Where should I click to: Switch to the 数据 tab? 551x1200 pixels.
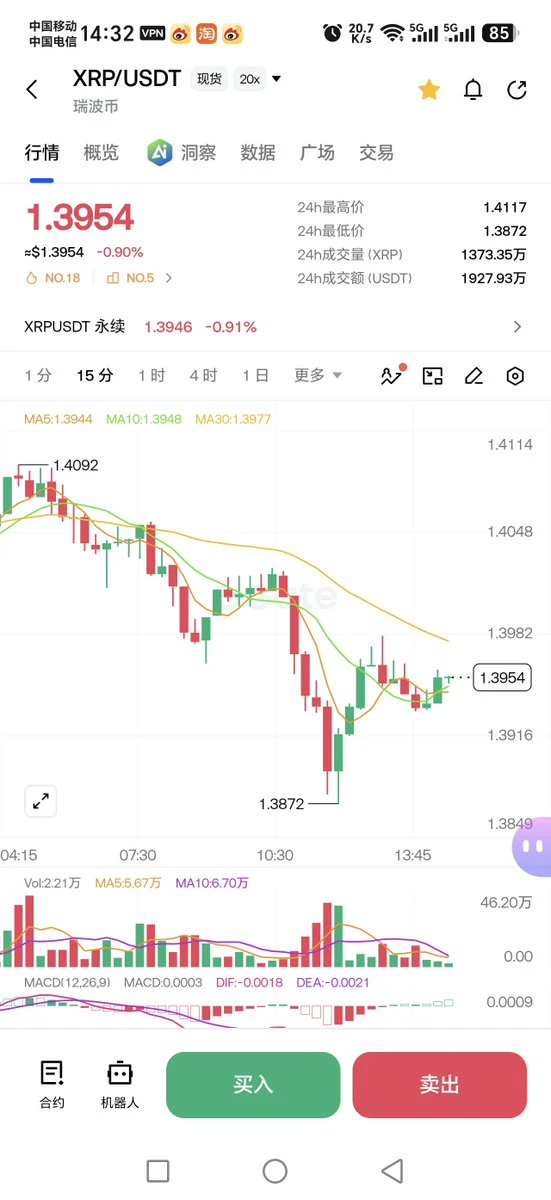point(258,153)
